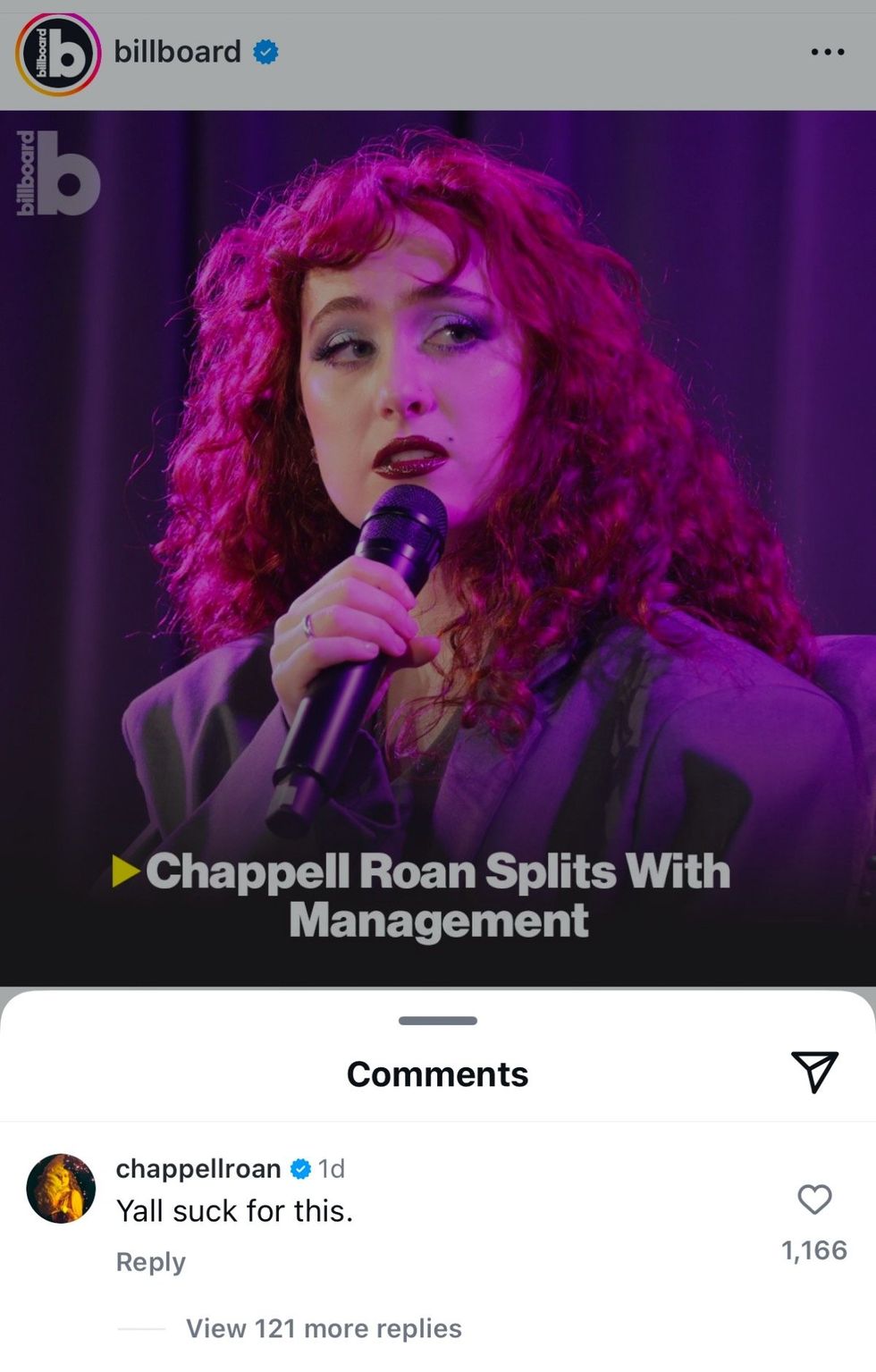The width and height of the screenshot is (876, 1372).
Task: Click Reply under chappellroan's comment
Action: pyautogui.click(x=150, y=1262)
